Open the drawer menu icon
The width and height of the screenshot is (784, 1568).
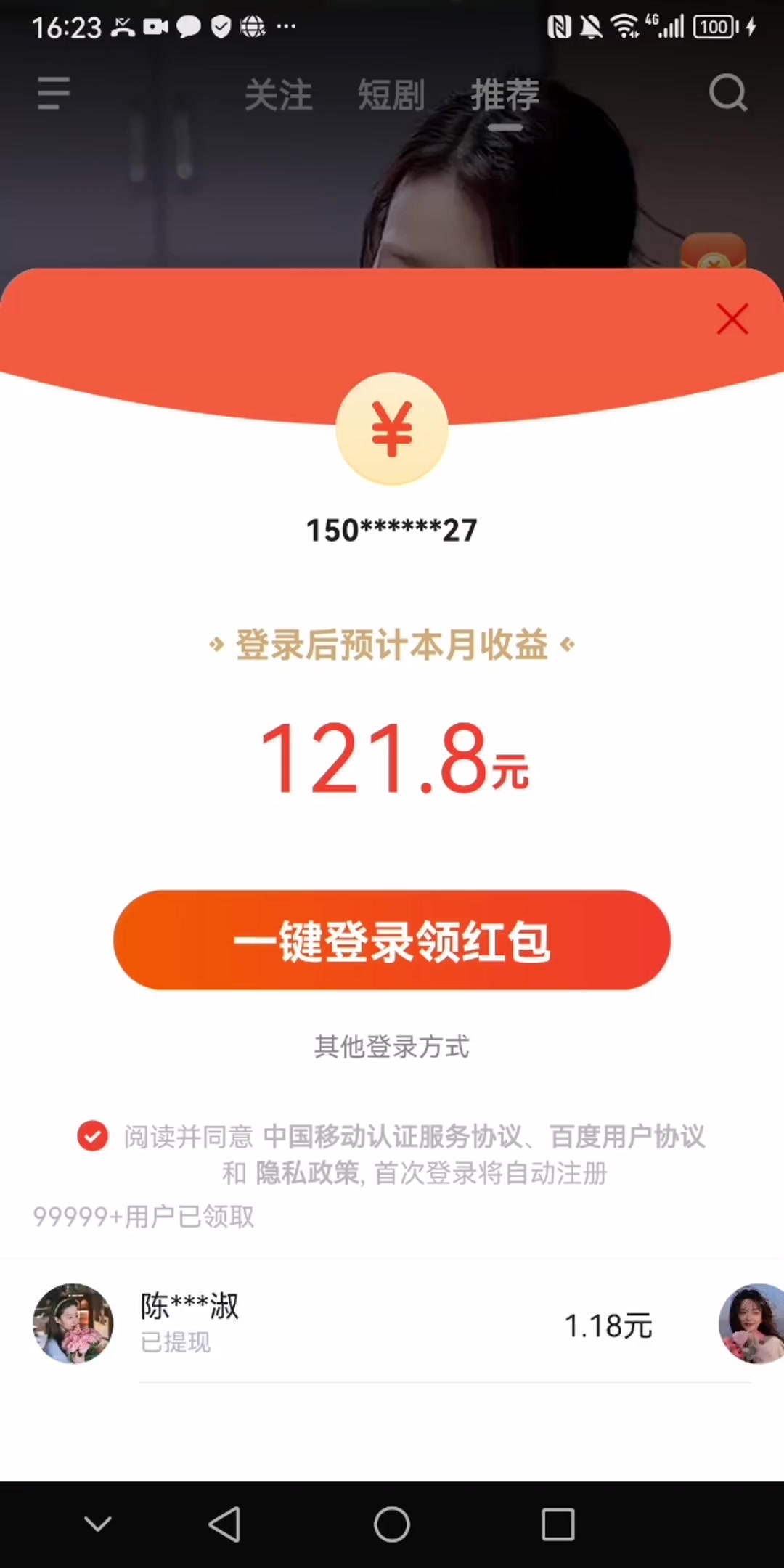54,94
